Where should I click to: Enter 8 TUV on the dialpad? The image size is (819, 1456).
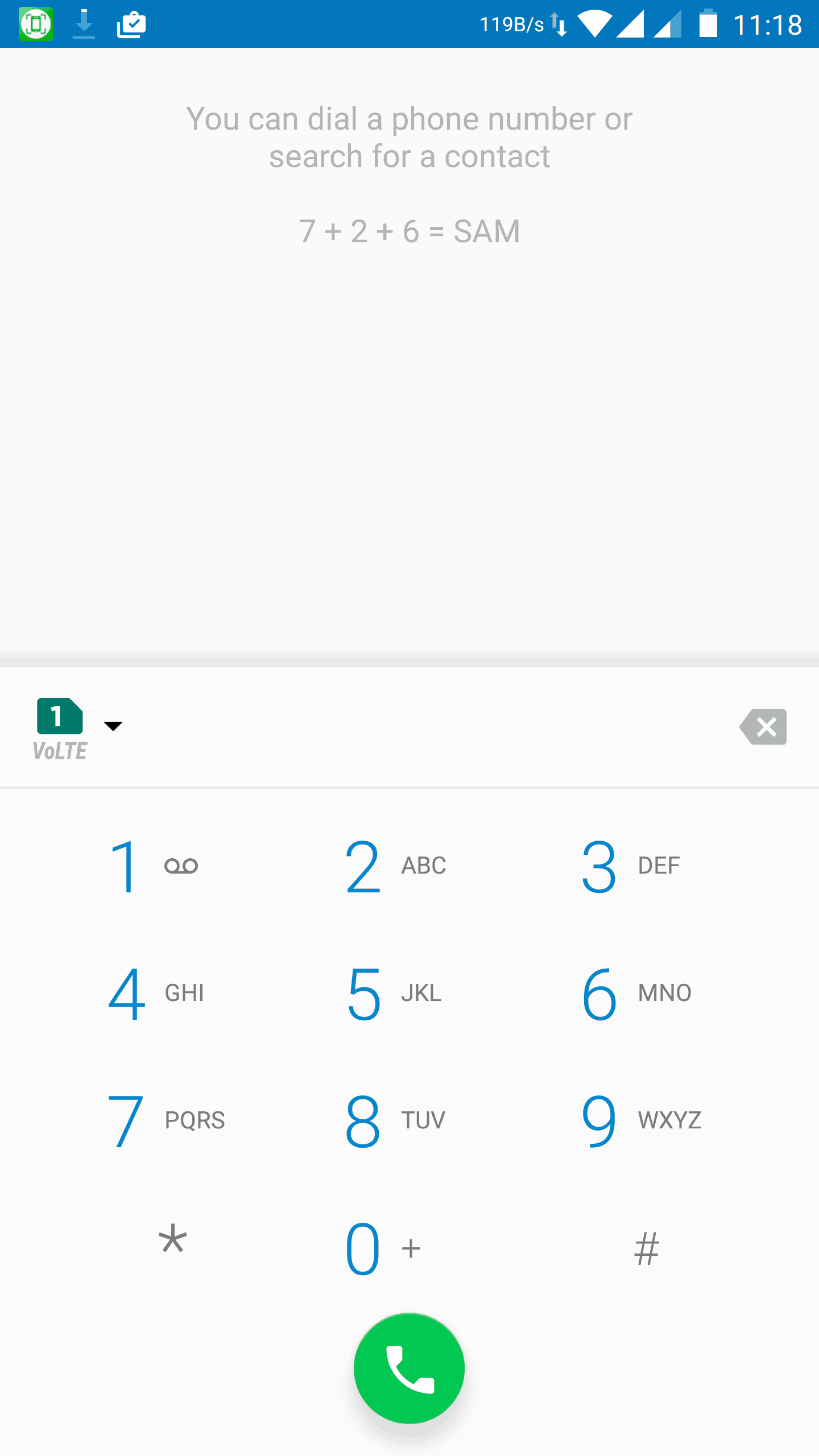[x=409, y=1121]
